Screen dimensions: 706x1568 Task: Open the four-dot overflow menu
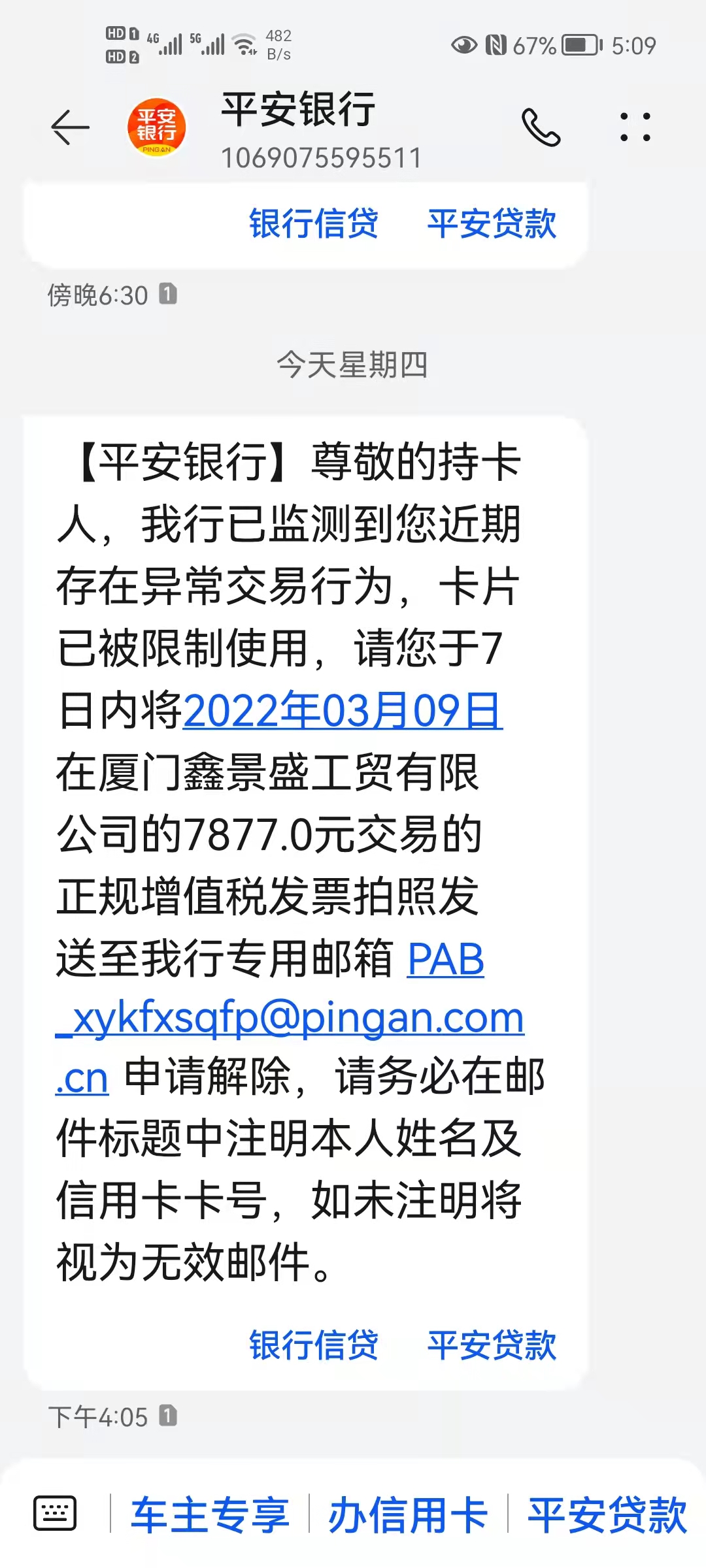point(635,127)
